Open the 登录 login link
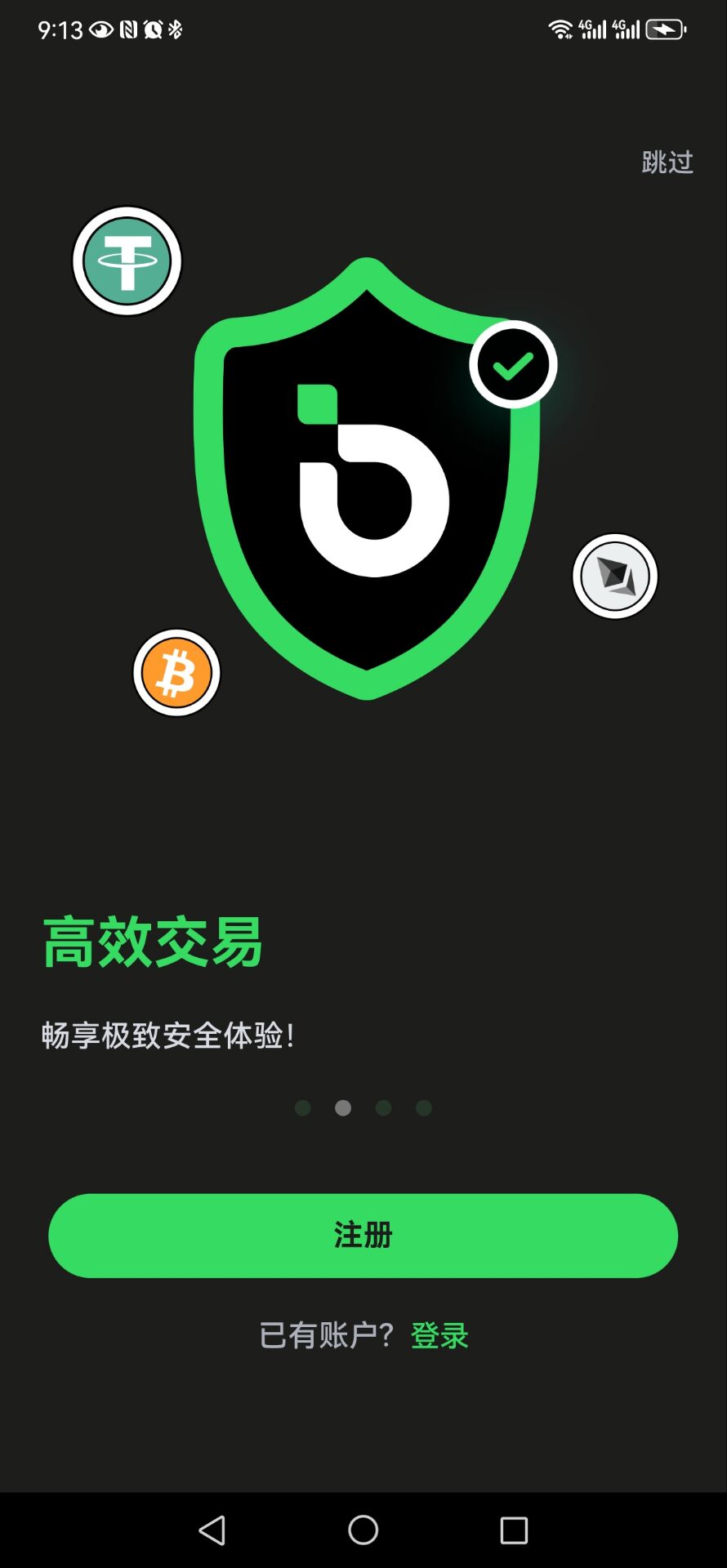Viewport: 727px width, 1568px height. pos(439,1335)
